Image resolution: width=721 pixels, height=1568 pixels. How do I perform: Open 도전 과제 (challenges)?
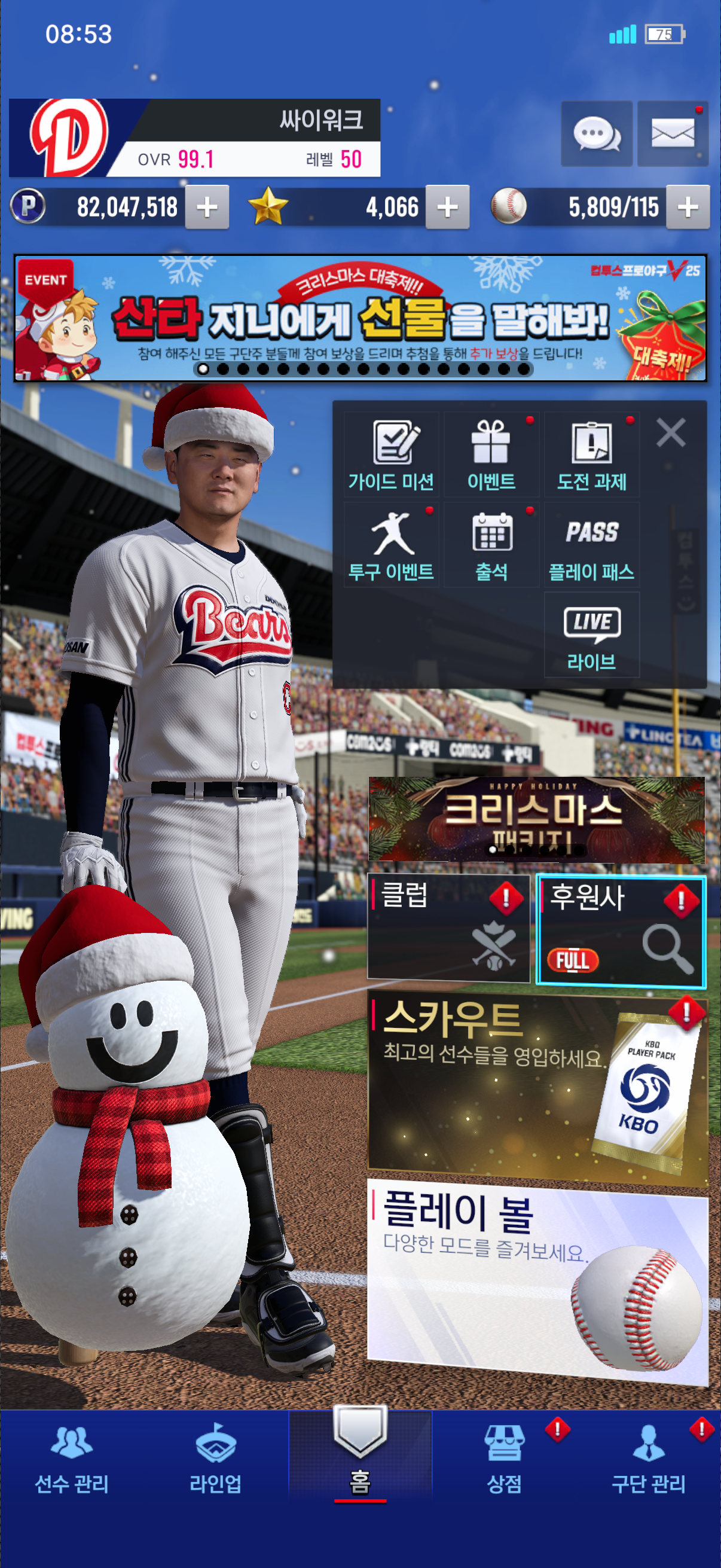(591, 454)
